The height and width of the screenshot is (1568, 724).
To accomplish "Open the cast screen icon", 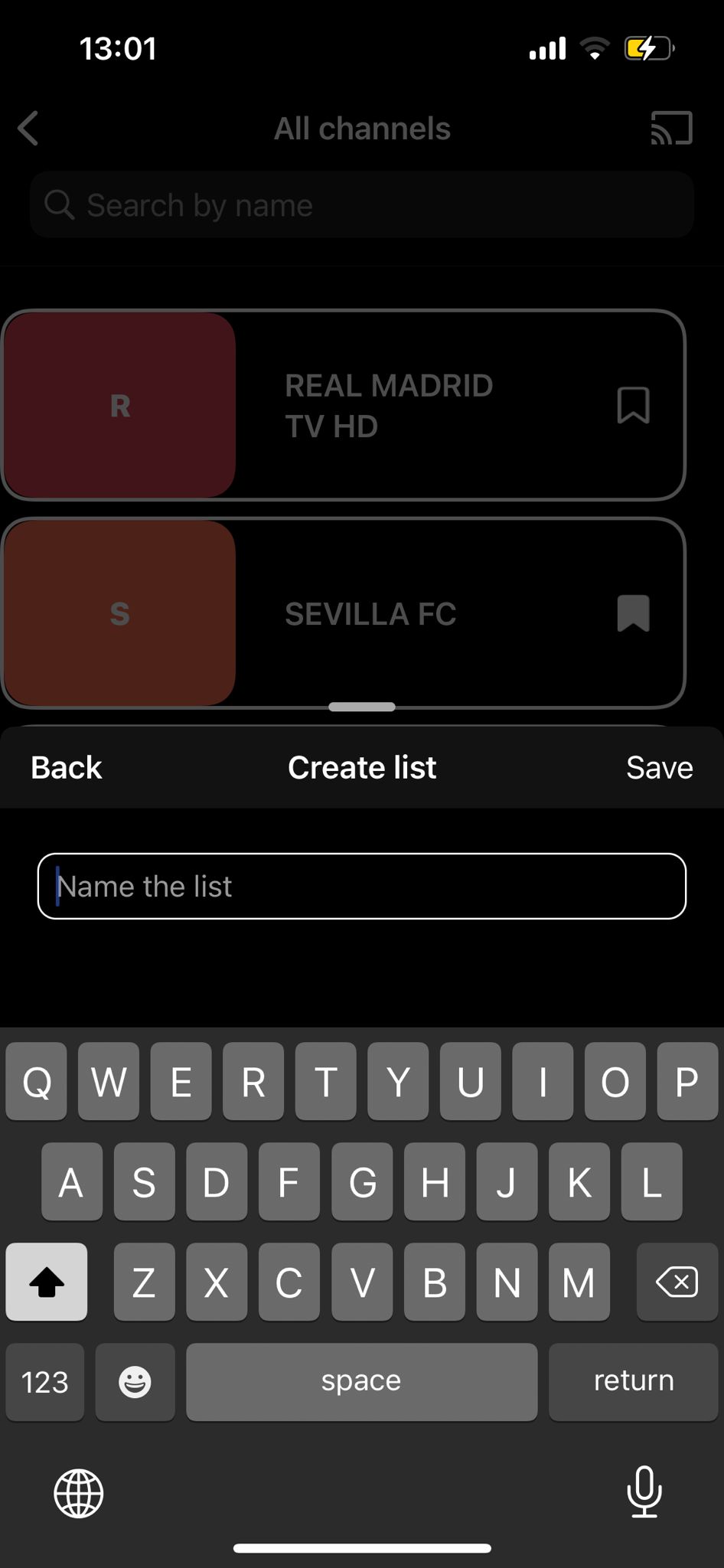I will (671, 128).
